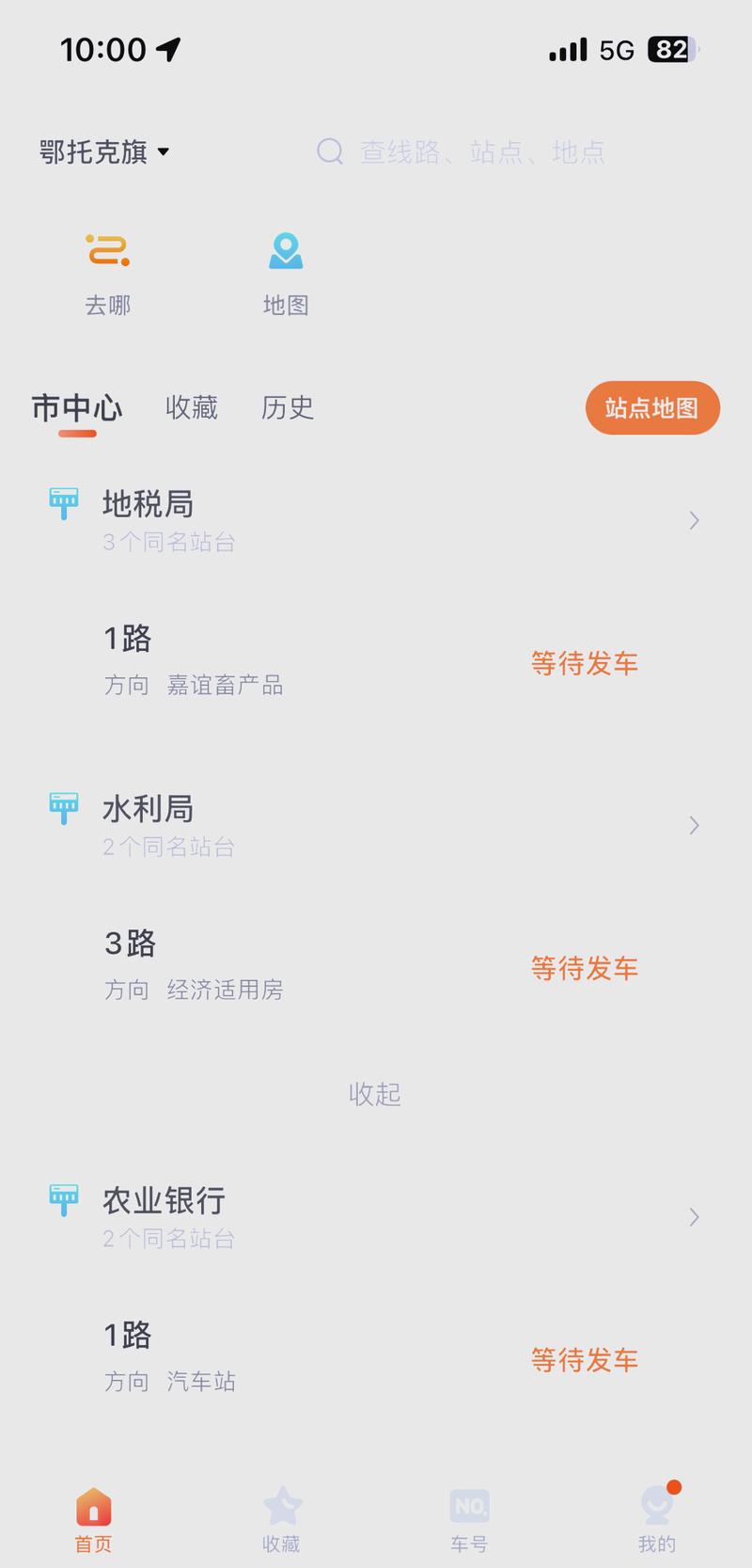
Task: Switch to the 历史 tab
Action: tap(289, 408)
